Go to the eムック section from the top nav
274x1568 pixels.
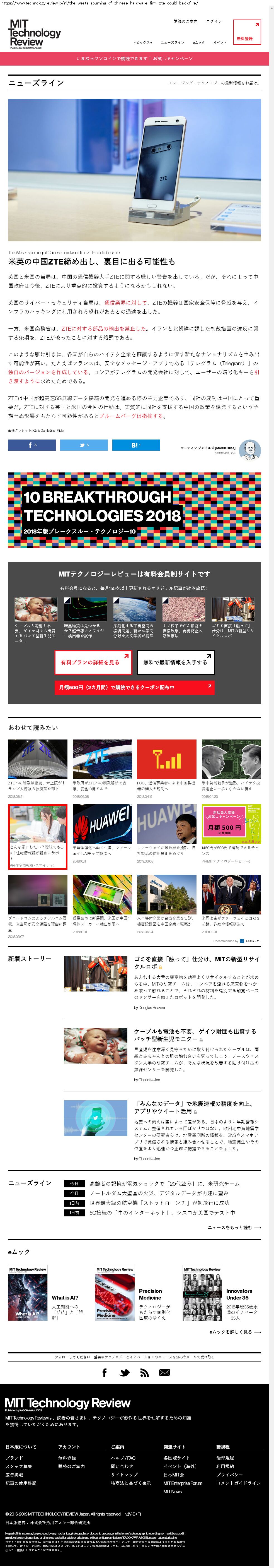198,43
